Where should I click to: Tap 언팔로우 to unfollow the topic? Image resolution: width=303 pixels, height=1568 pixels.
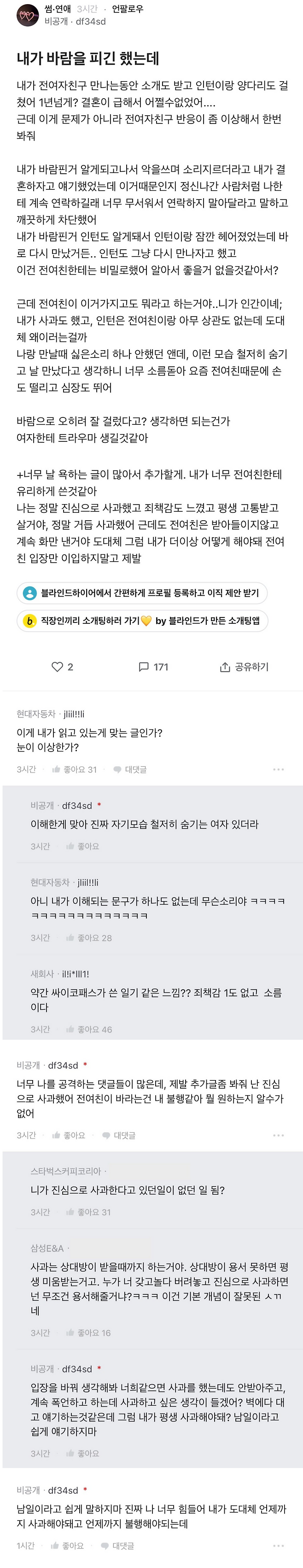tap(127, 9)
